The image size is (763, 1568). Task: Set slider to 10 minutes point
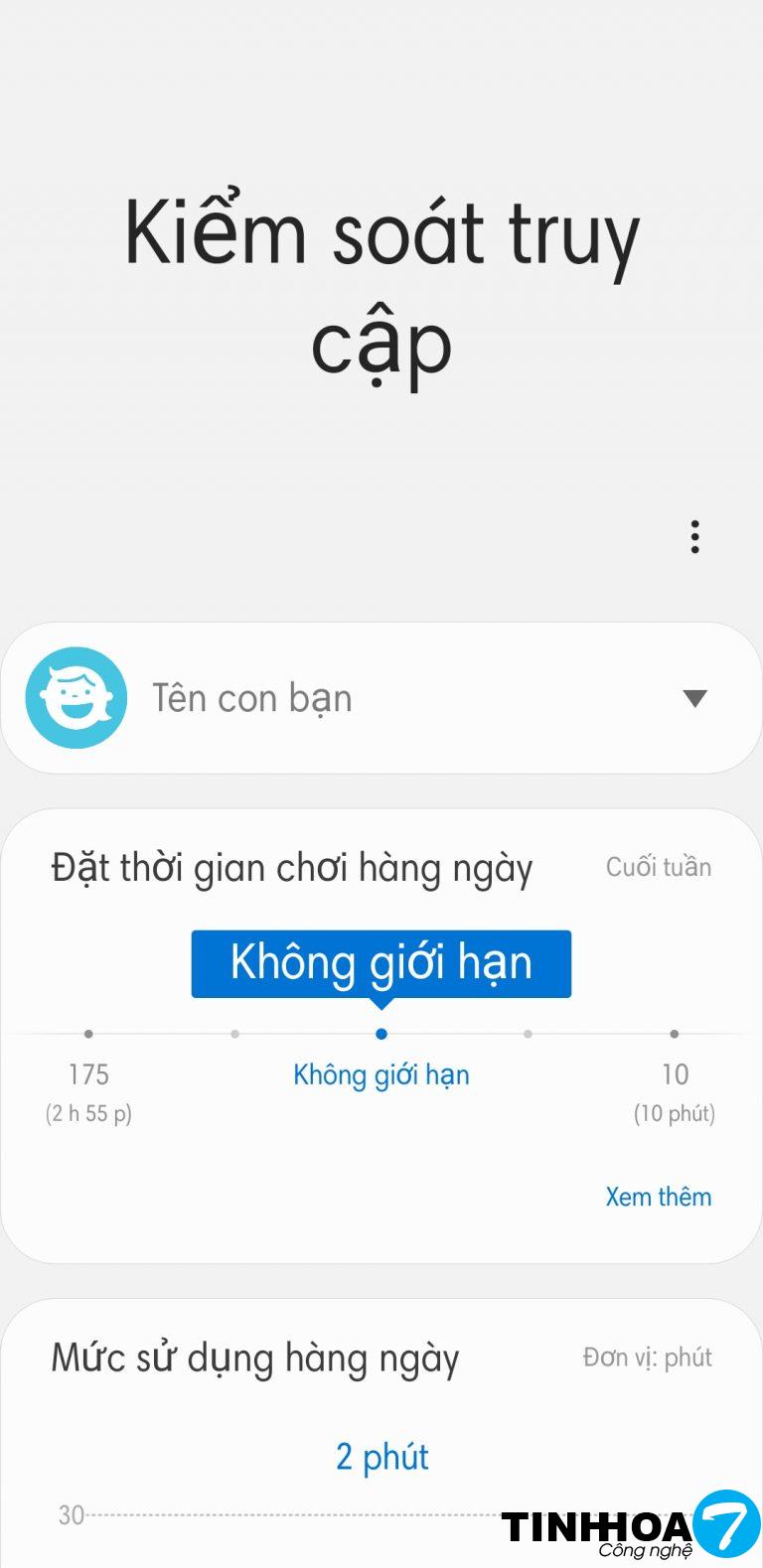674,1034
